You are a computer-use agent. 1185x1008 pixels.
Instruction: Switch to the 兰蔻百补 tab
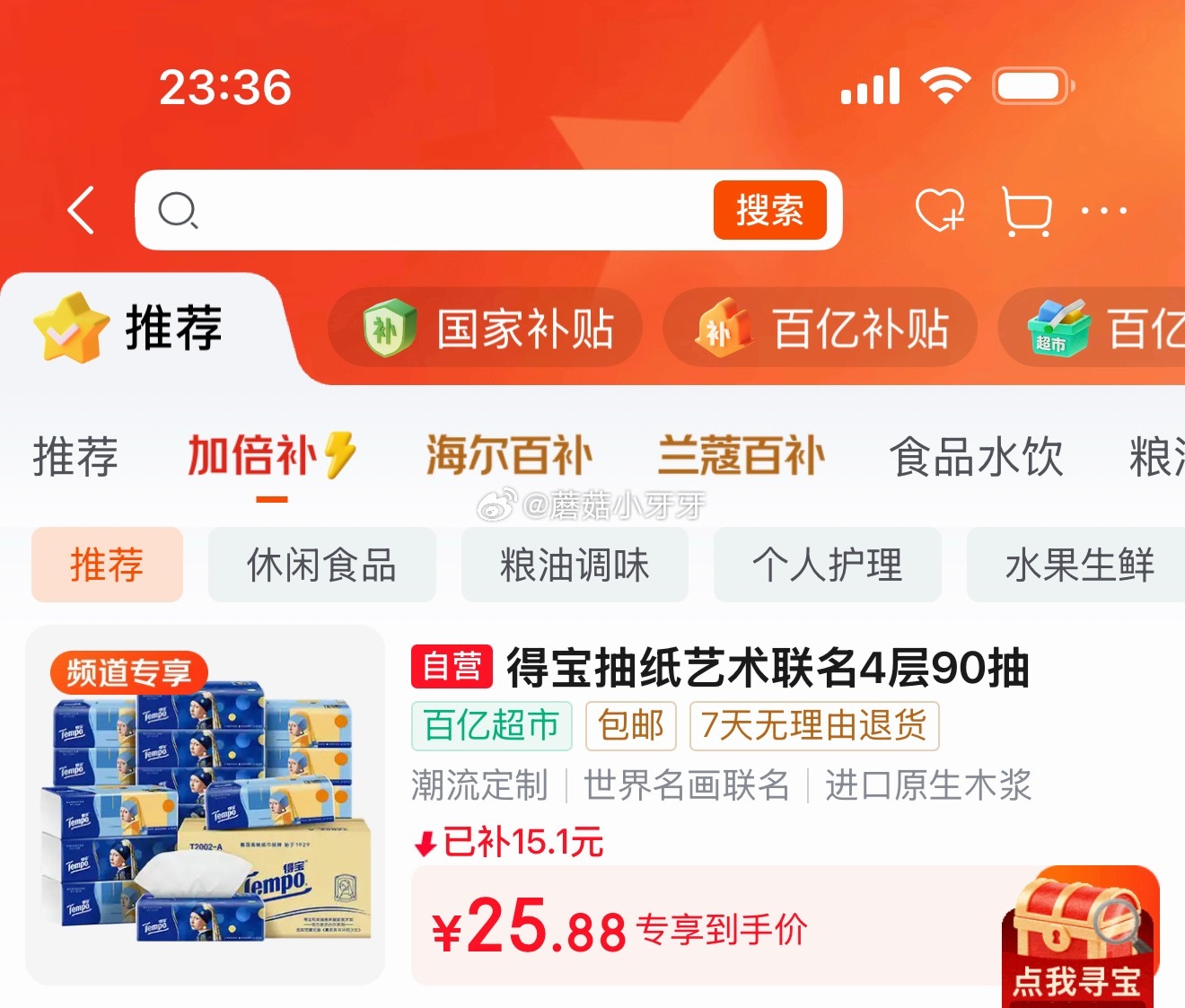pyautogui.click(x=741, y=455)
